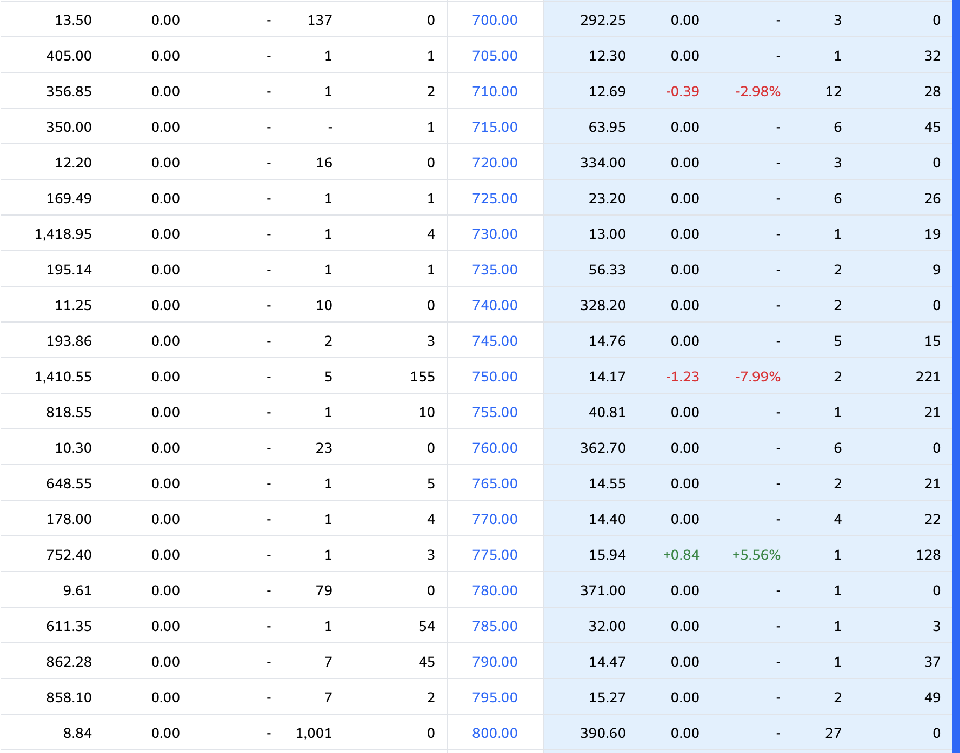This screenshot has height=753, width=960.
Task: Select the 780.00 strike
Action: tap(495, 590)
